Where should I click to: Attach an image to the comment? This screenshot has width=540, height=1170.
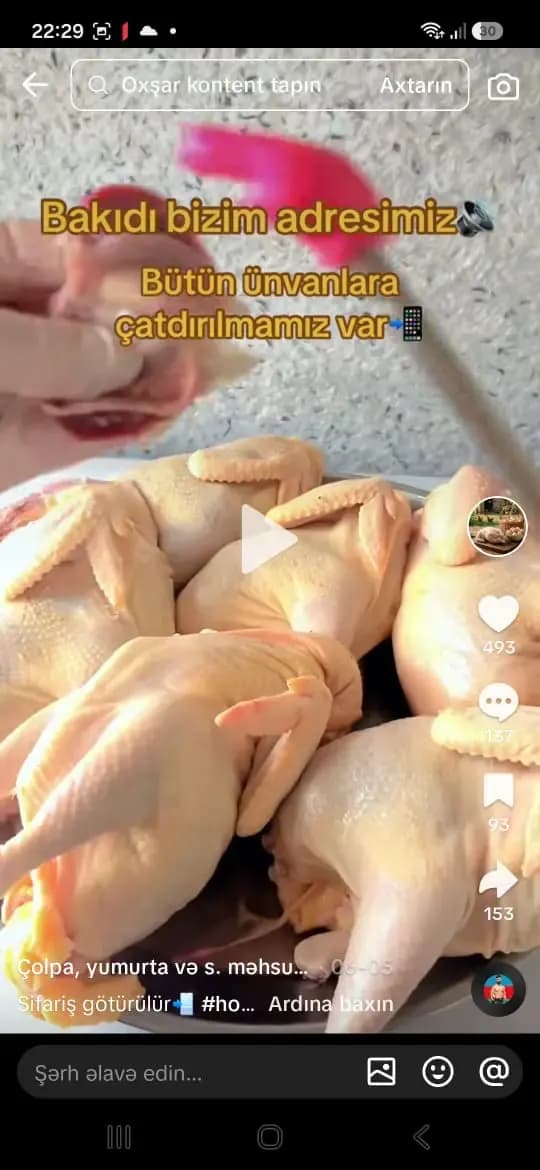(x=381, y=1072)
